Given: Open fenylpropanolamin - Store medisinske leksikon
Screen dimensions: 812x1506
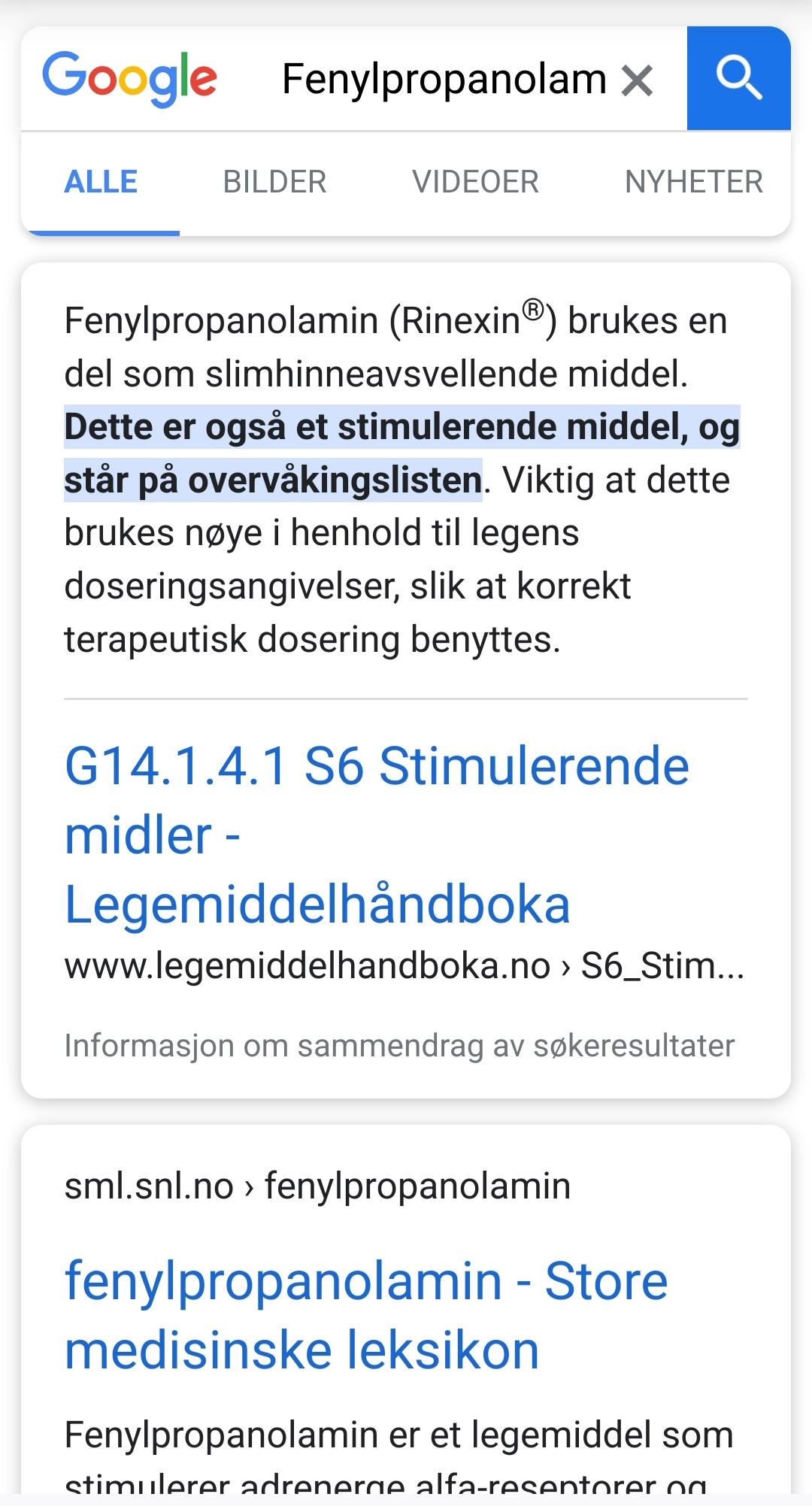Looking at the screenshot, I should 366,1315.
